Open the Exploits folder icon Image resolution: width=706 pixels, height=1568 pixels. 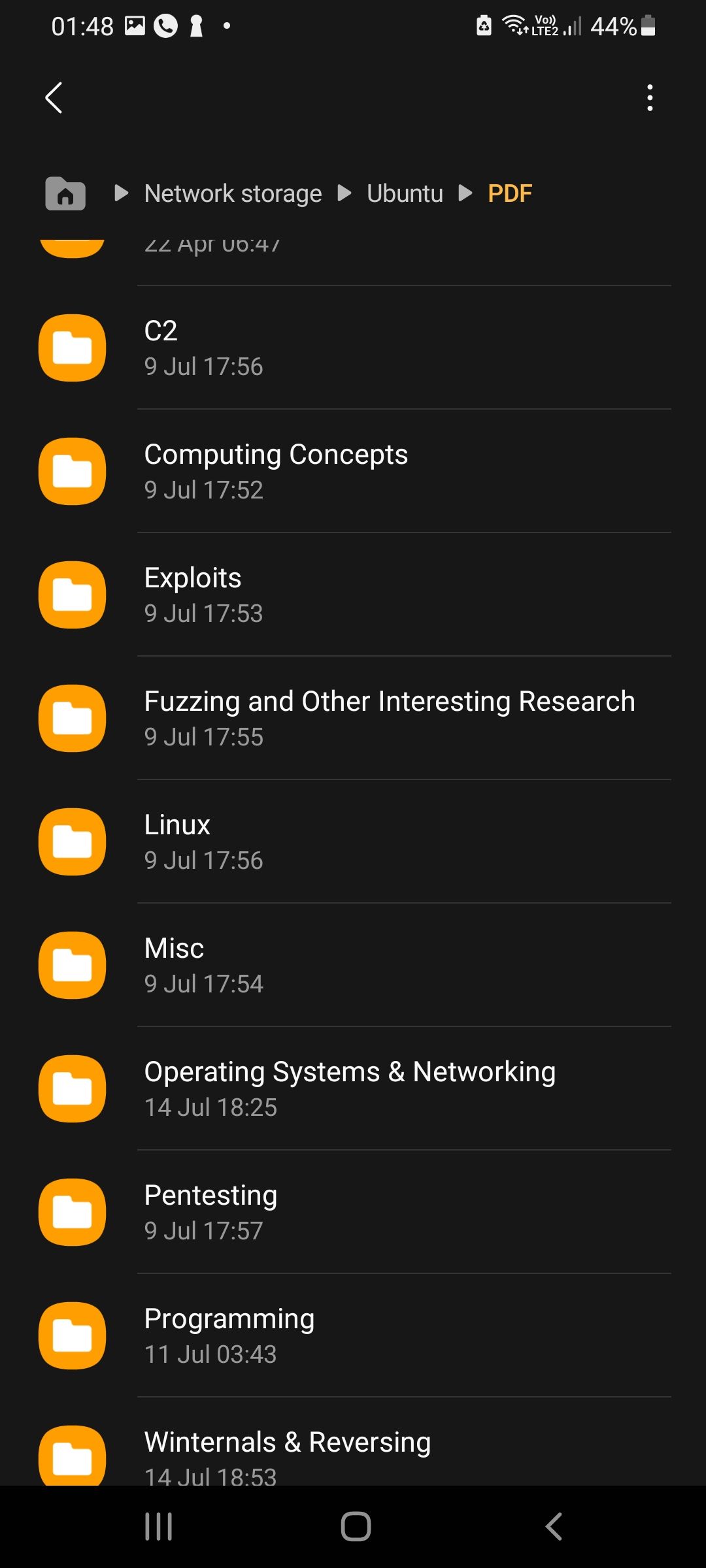(72, 595)
